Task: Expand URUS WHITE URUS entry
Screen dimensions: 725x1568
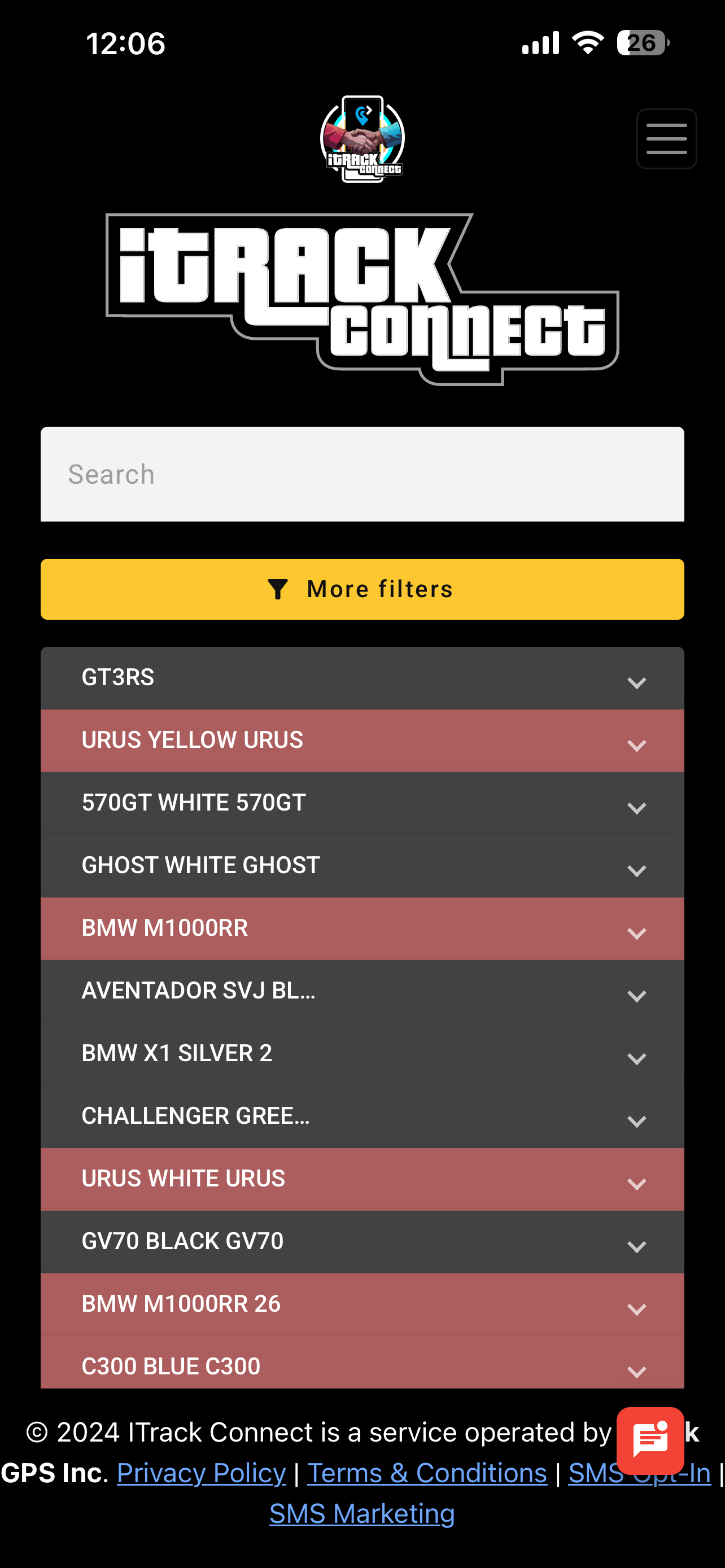Action: coord(362,1180)
